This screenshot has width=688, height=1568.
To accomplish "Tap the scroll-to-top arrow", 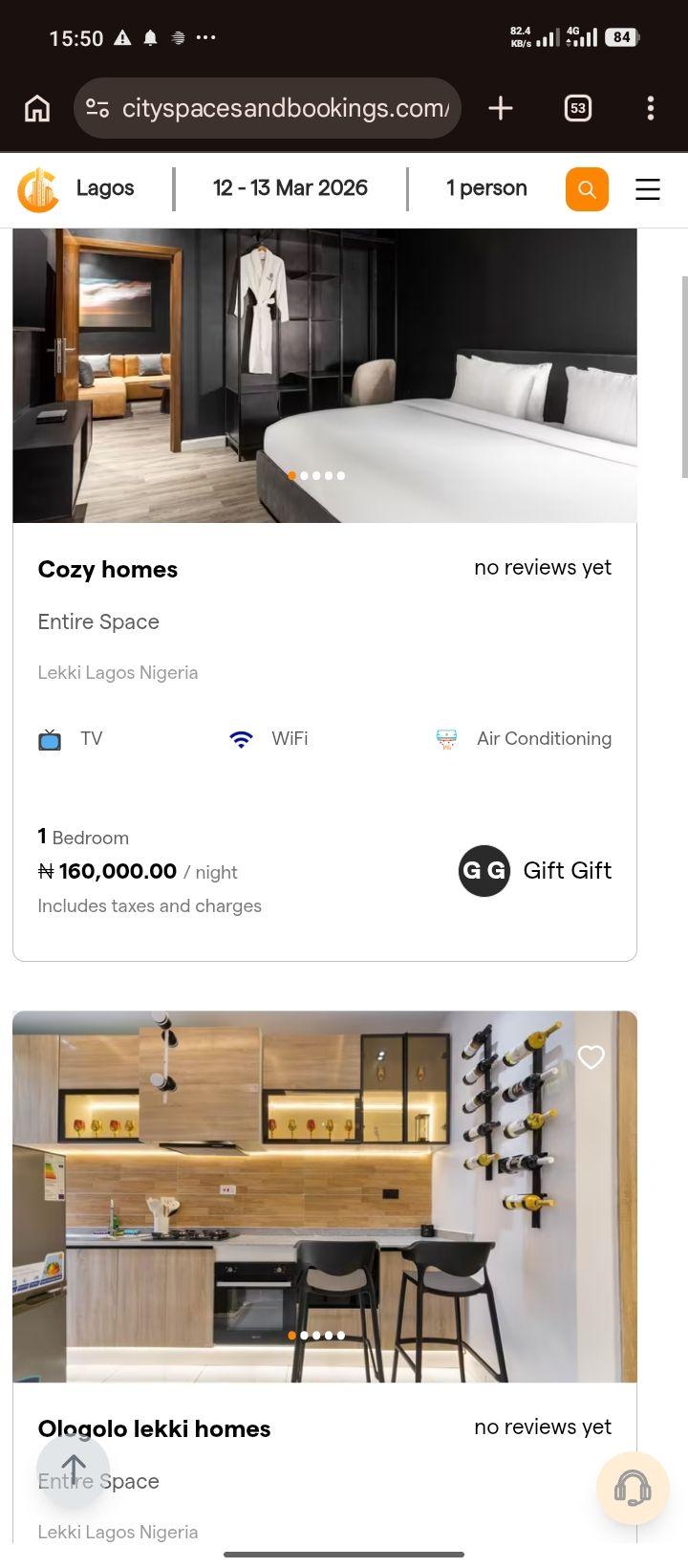I will tap(74, 1468).
